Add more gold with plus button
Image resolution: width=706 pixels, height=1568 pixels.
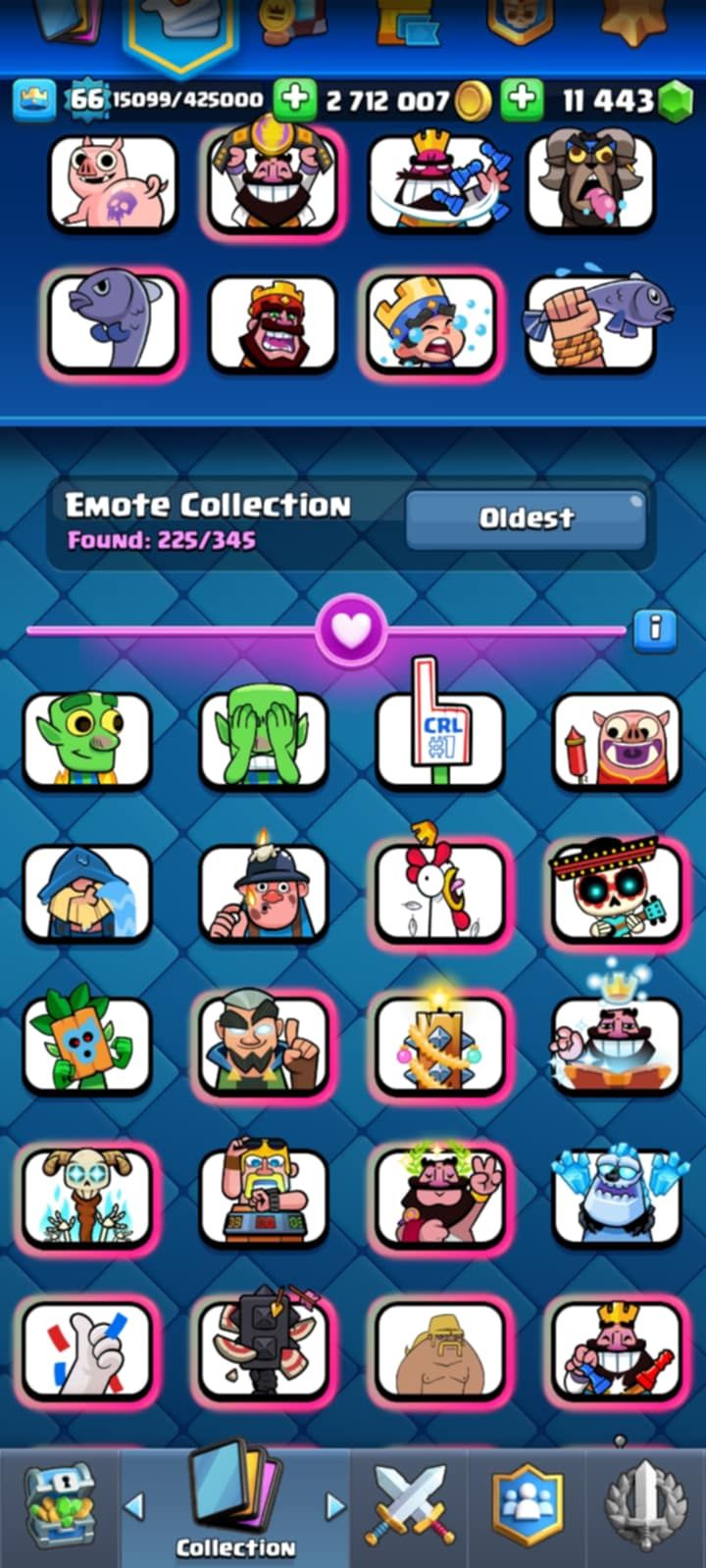coord(294,99)
